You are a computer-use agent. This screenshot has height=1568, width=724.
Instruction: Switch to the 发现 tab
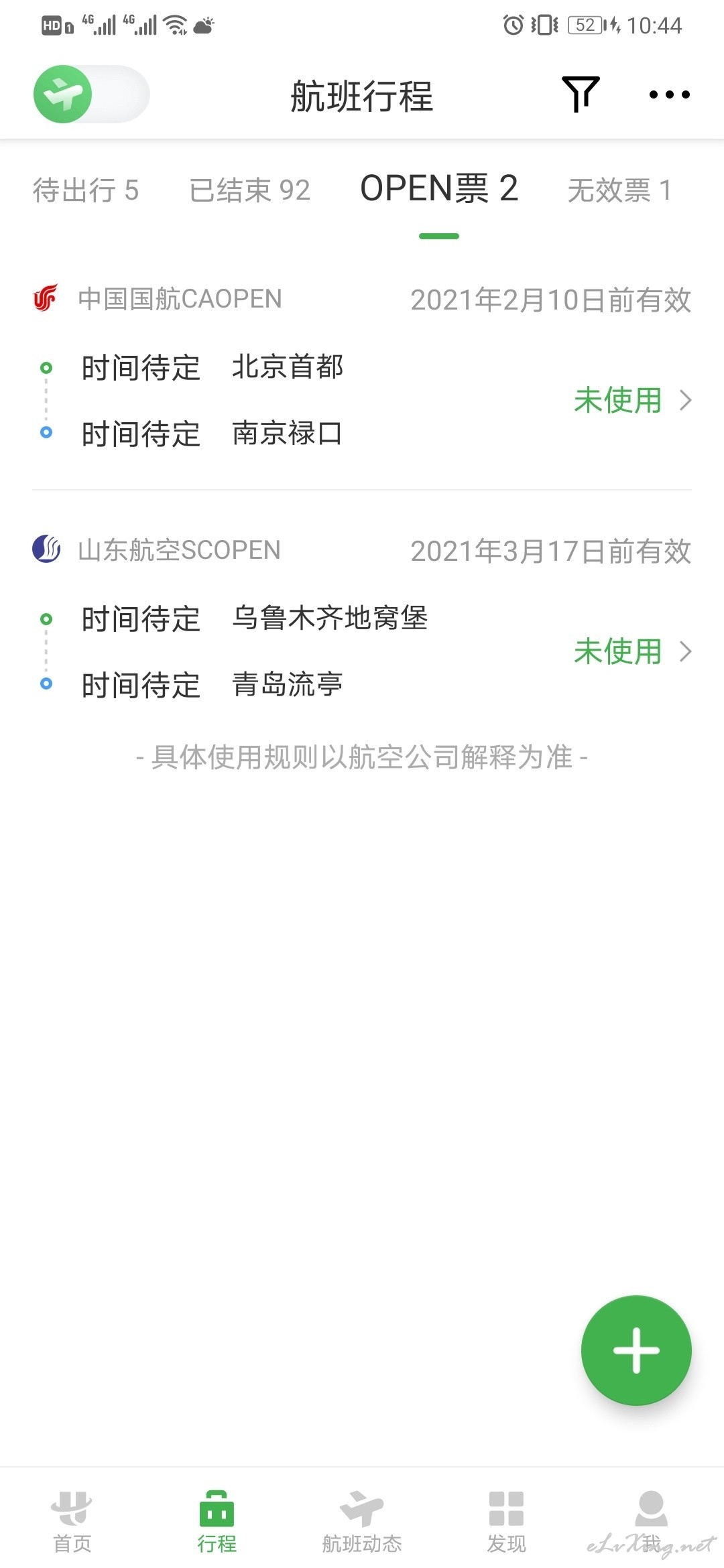click(x=506, y=1521)
